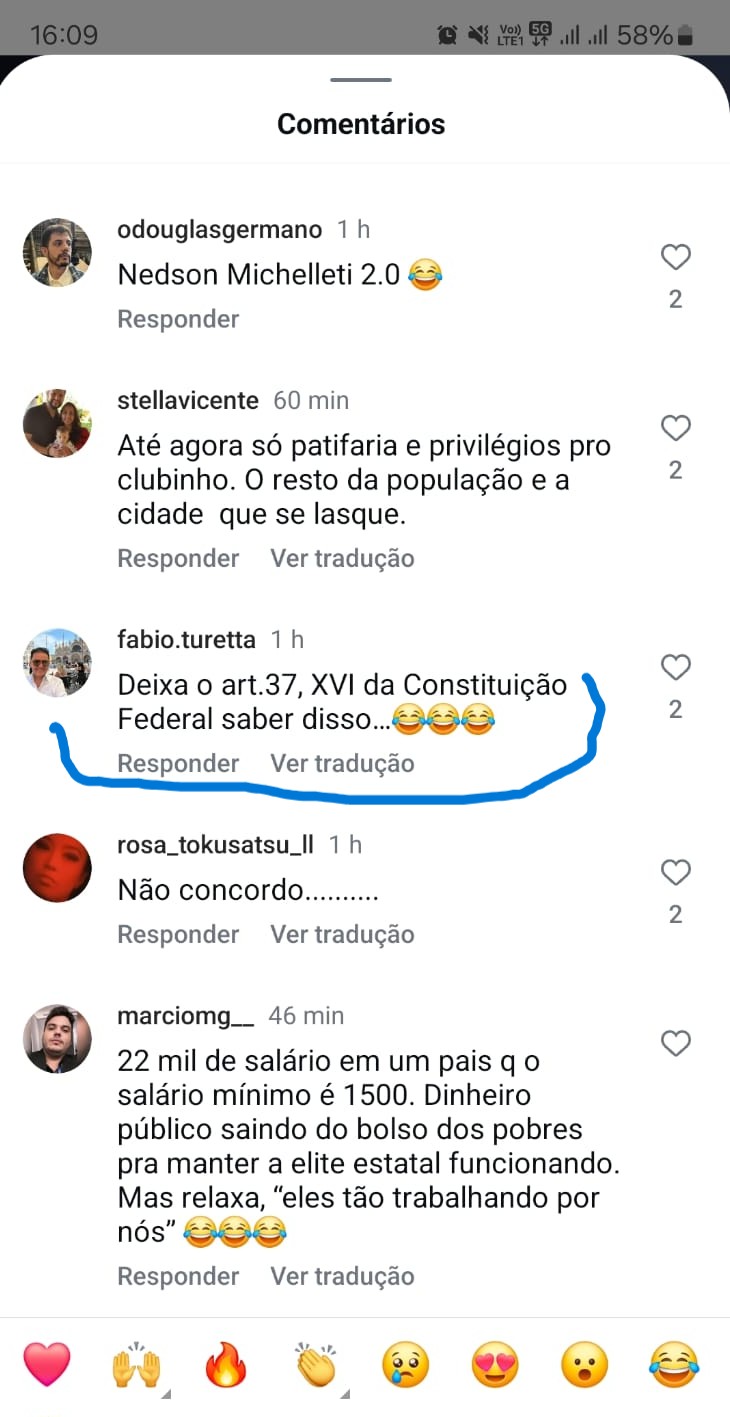Like odouglasgermano's comment

pyautogui.click(x=676, y=258)
